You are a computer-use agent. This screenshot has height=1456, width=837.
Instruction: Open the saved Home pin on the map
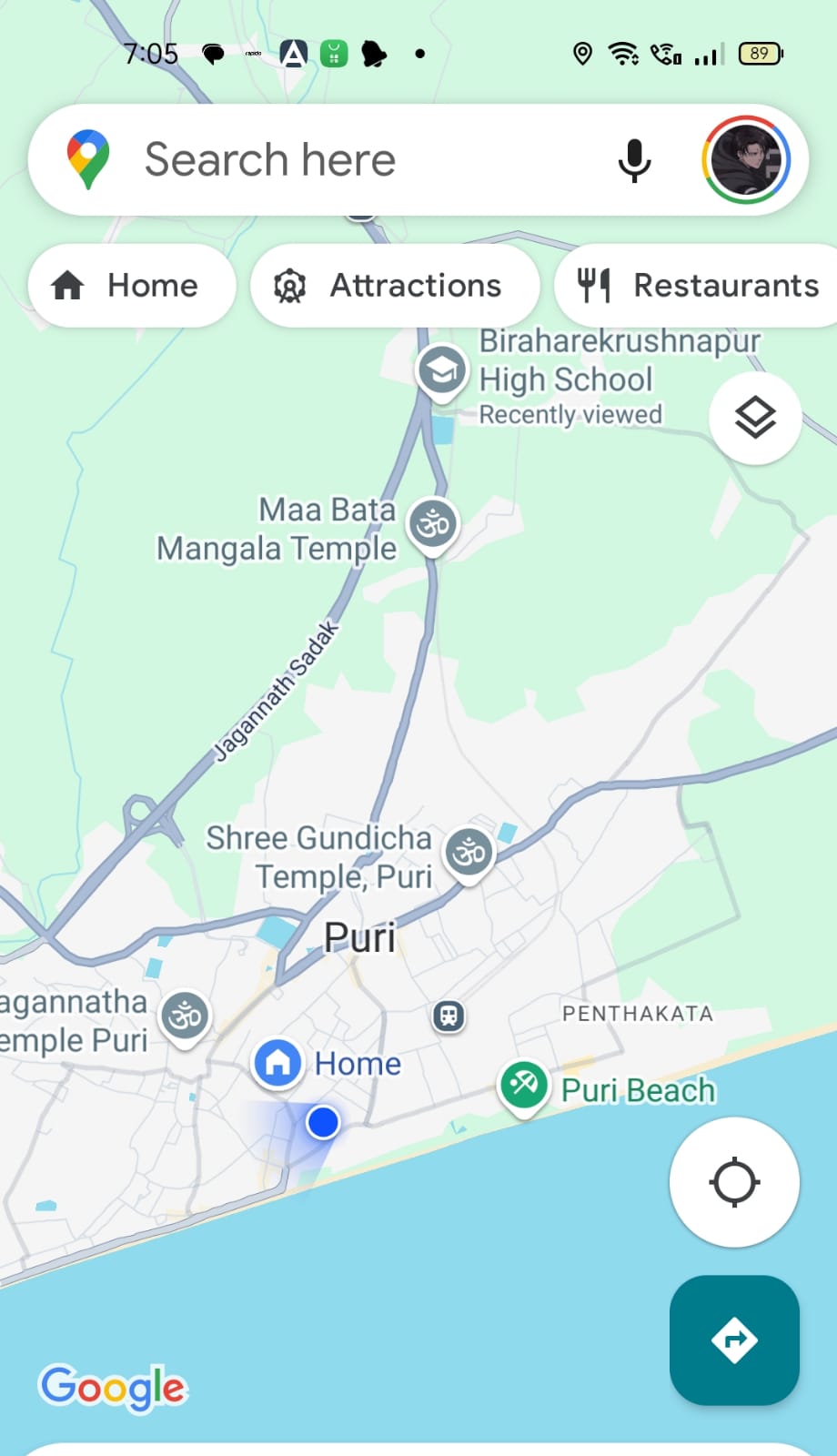pyautogui.click(x=278, y=1062)
